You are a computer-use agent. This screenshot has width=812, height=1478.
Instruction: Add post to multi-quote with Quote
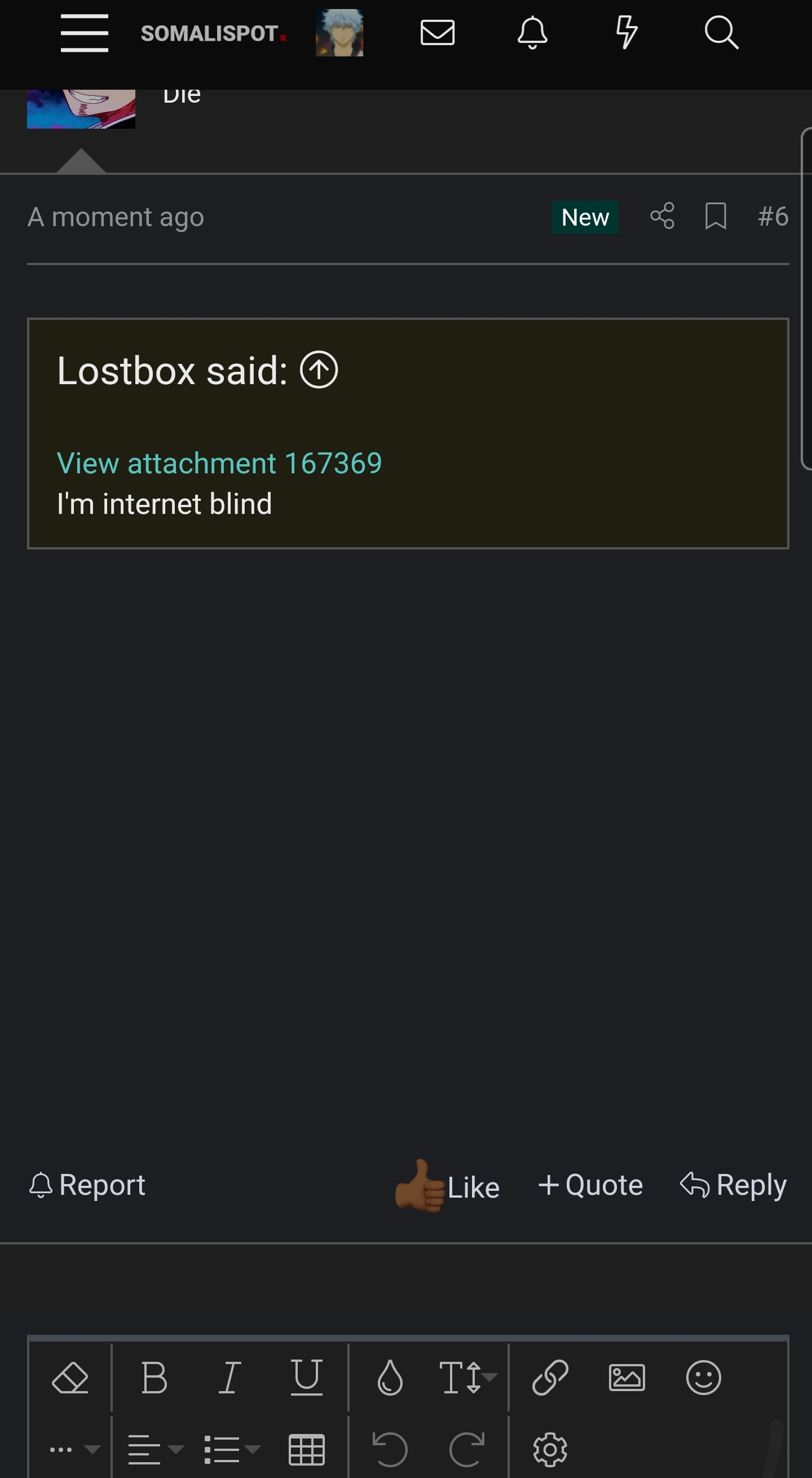590,1185
